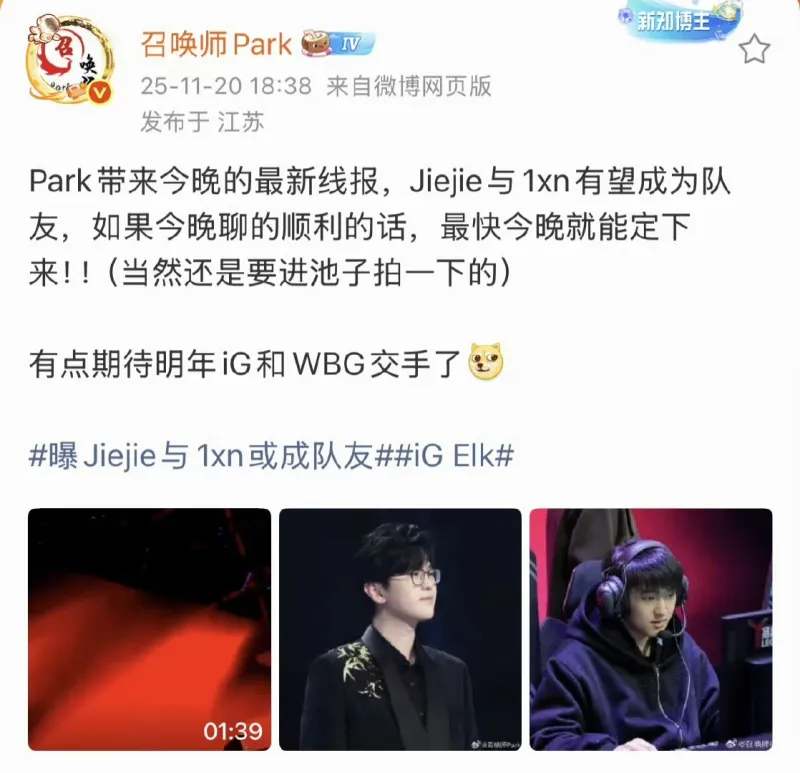Tap the 新知博主 badge

click(x=678, y=18)
